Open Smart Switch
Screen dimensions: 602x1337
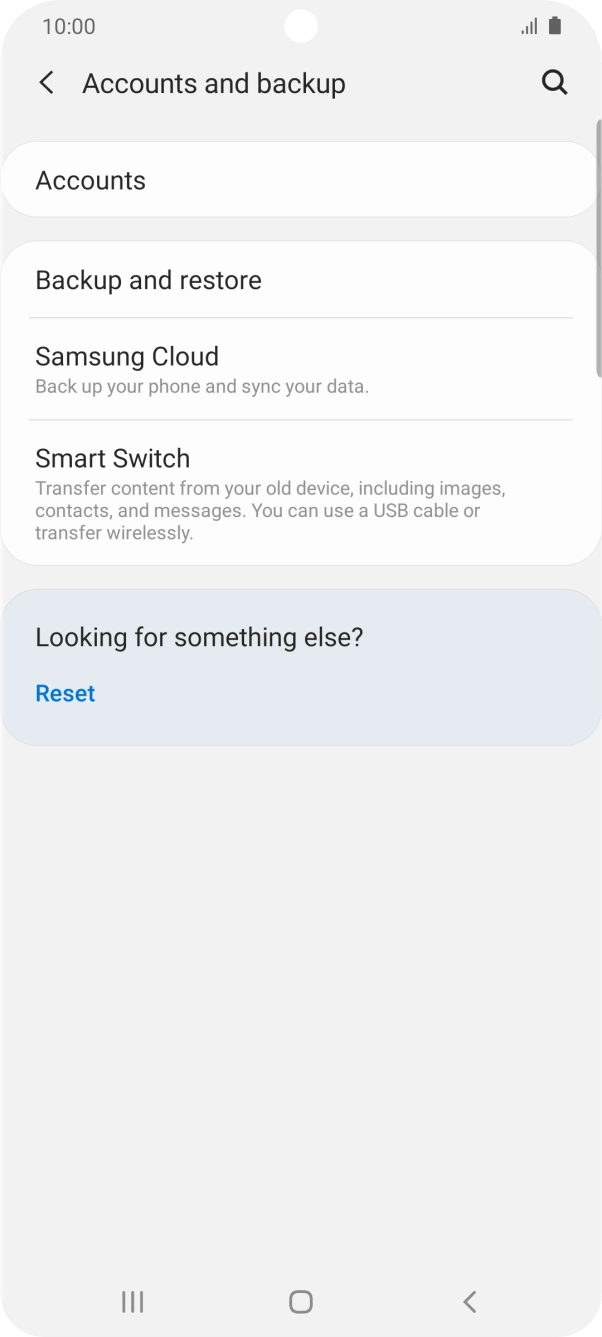coord(300,493)
